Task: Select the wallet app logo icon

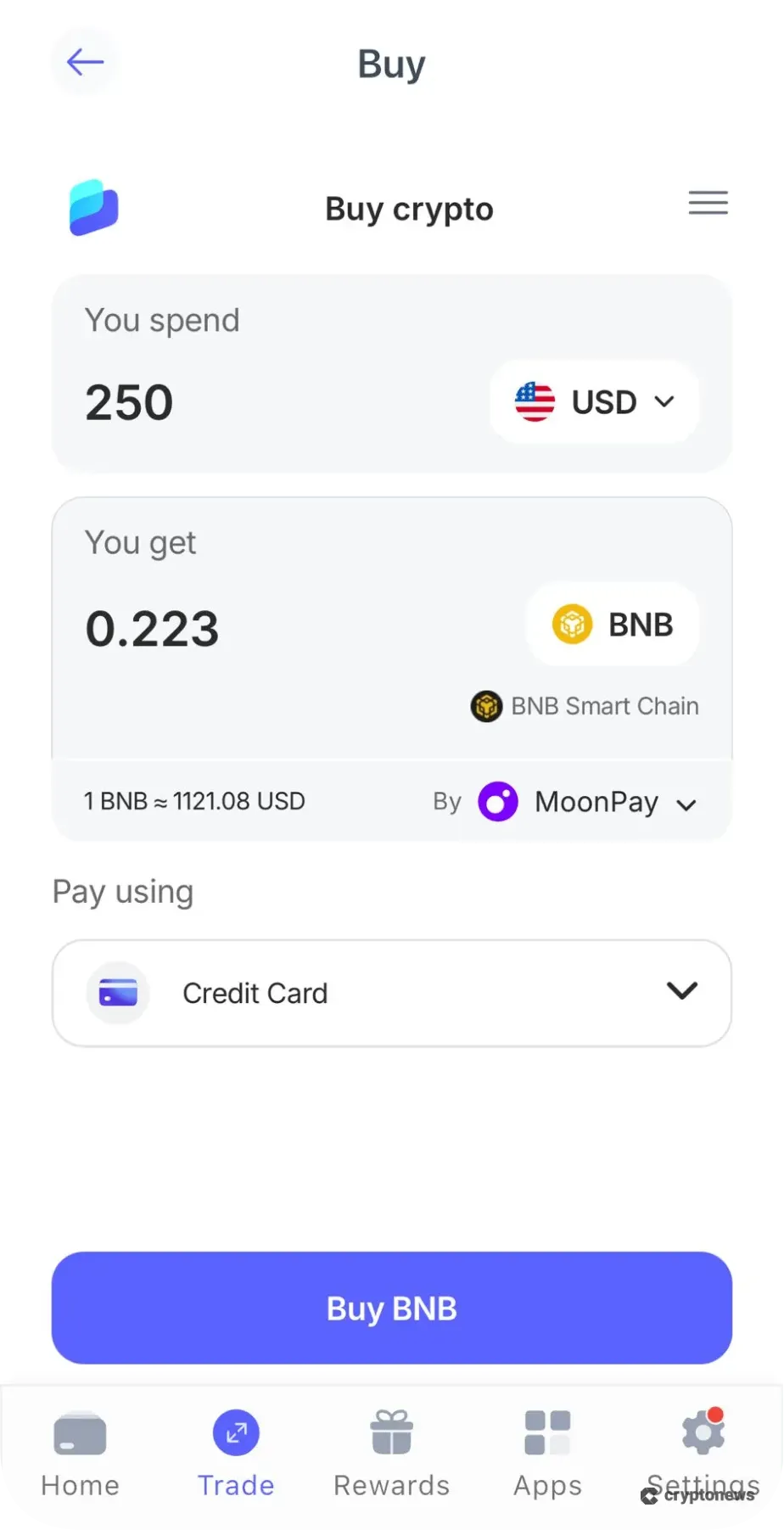Action: [93, 207]
